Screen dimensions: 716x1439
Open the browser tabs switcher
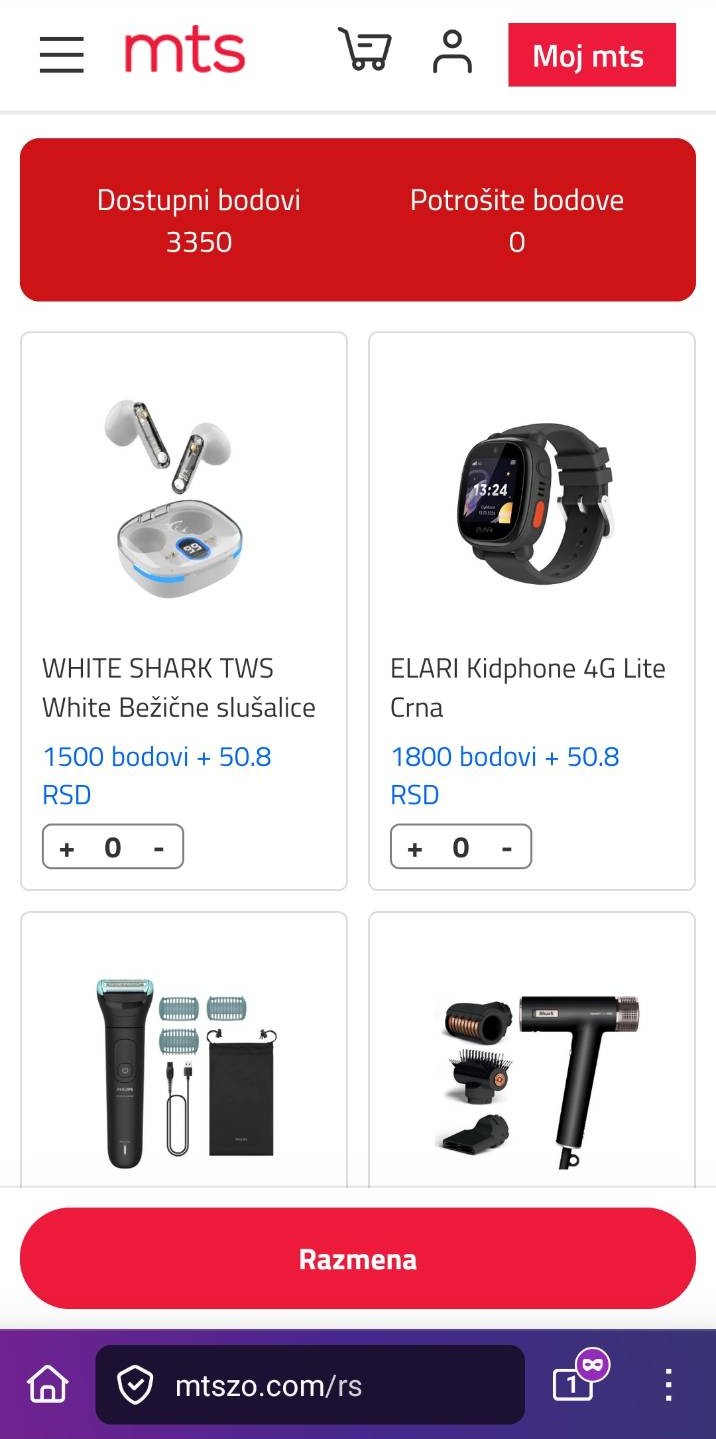(579, 1380)
